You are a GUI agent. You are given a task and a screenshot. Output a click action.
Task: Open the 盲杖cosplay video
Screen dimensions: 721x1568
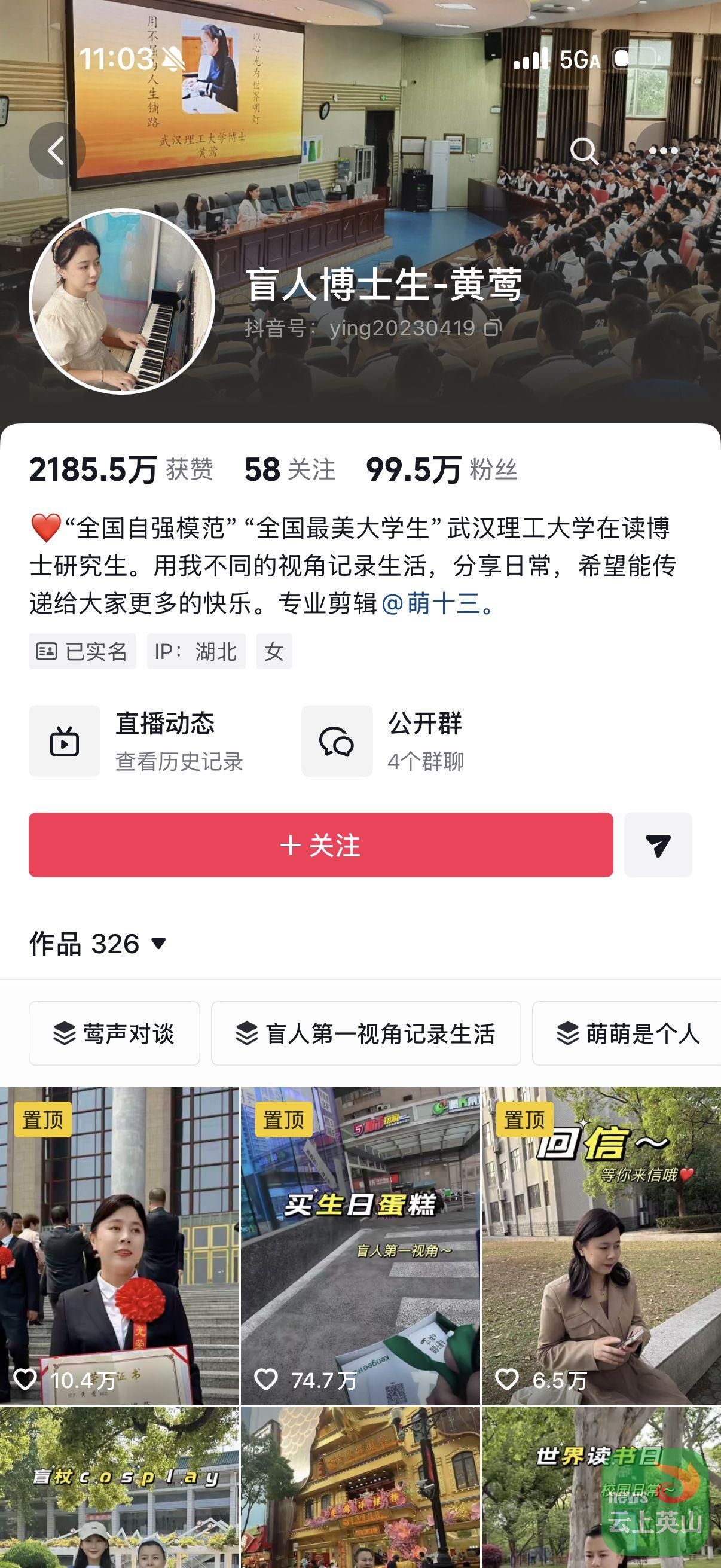pos(119,1487)
